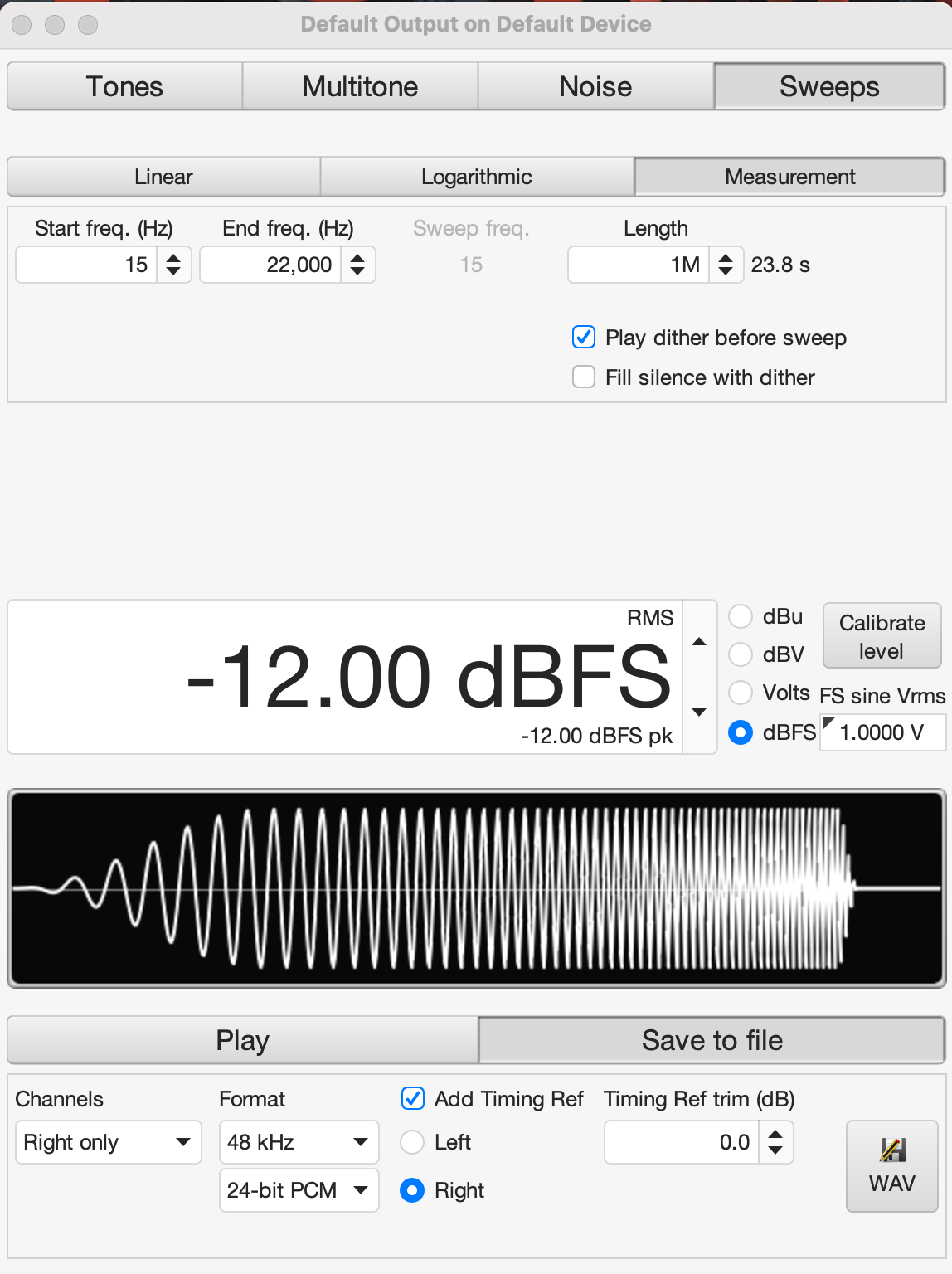952x1274 pixels.
Task: Select the dBu level unit
Action: pyautogui.click(x=741, y=617)
